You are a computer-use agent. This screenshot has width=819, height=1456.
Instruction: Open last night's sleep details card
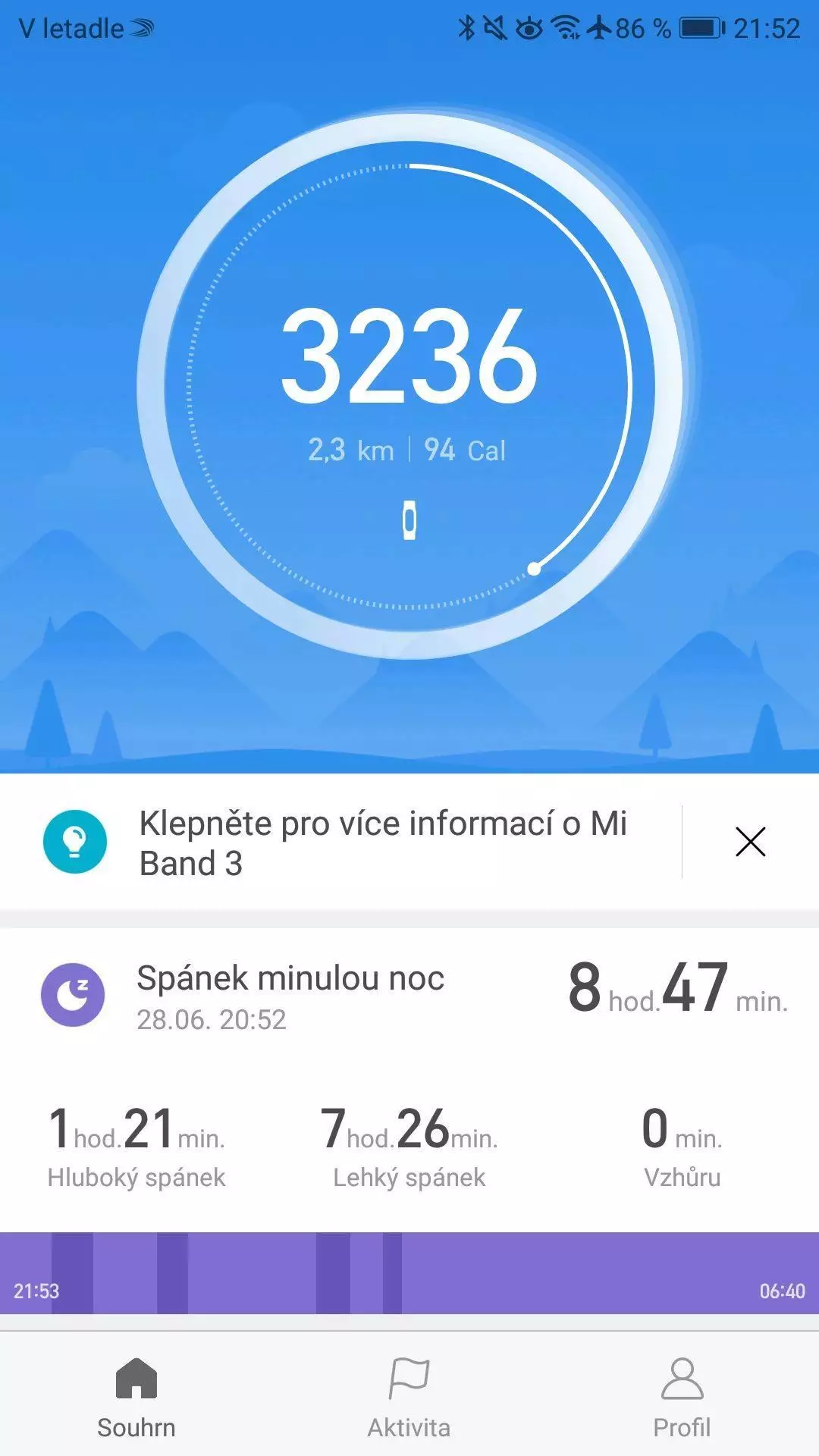click(x=409, y=1077)
